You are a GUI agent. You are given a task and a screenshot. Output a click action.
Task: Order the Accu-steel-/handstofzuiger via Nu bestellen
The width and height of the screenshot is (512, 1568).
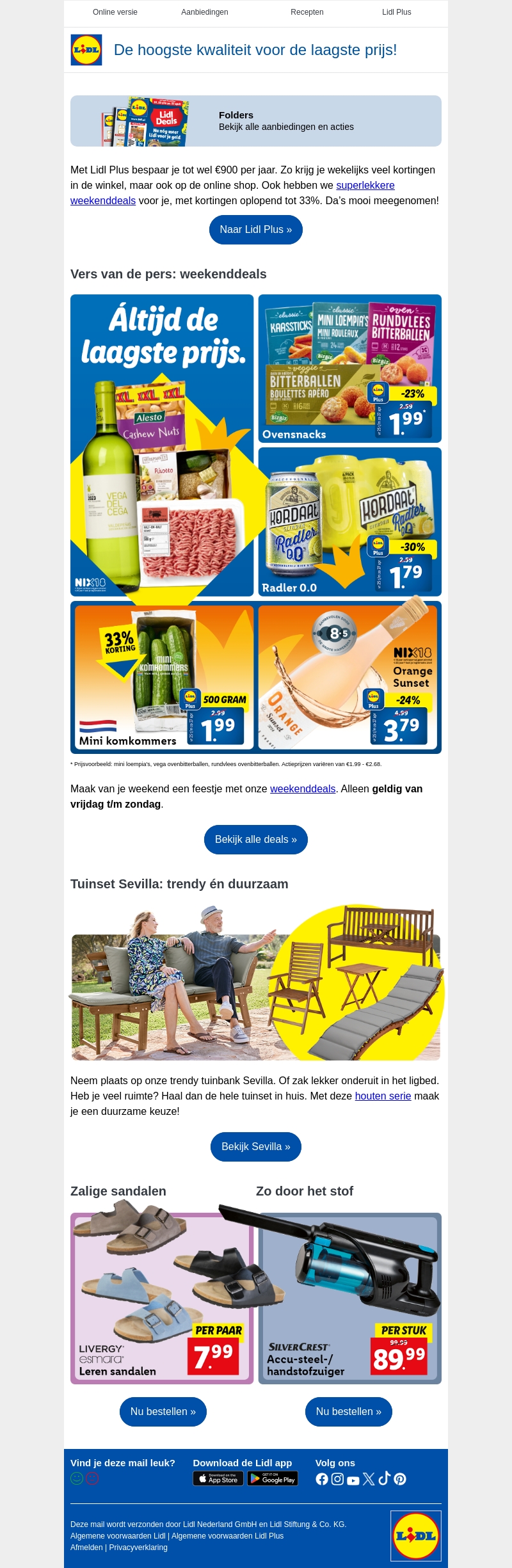[x=348, y=1412]
